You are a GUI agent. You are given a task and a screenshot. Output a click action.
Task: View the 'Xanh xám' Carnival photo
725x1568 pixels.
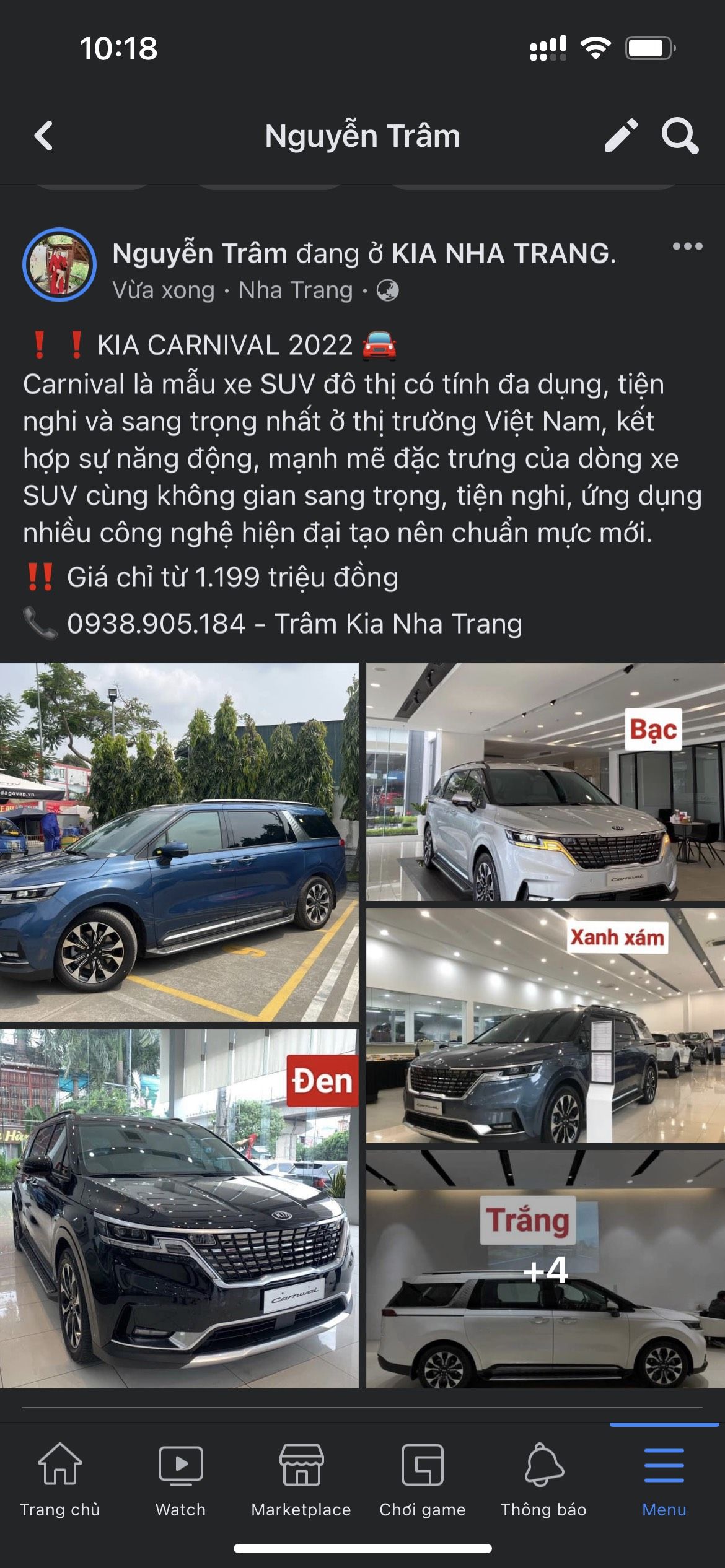point(545,1026)
